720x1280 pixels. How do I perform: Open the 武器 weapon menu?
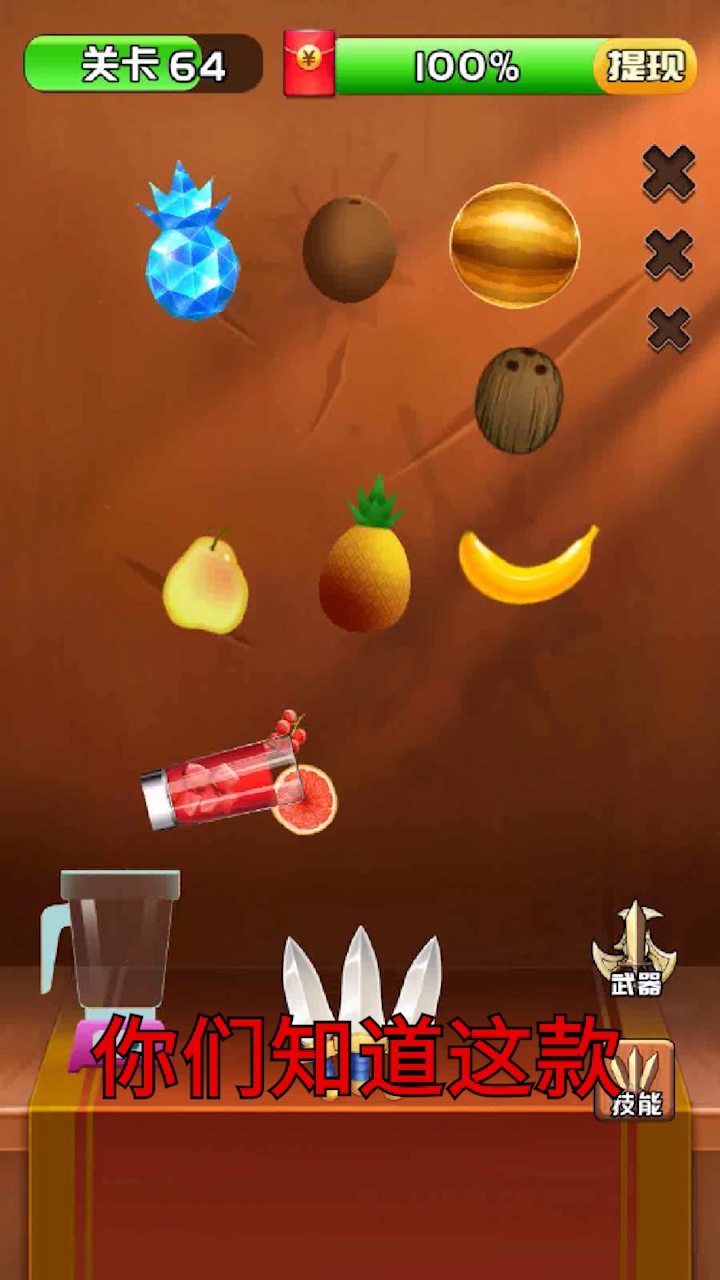[635, 951]
